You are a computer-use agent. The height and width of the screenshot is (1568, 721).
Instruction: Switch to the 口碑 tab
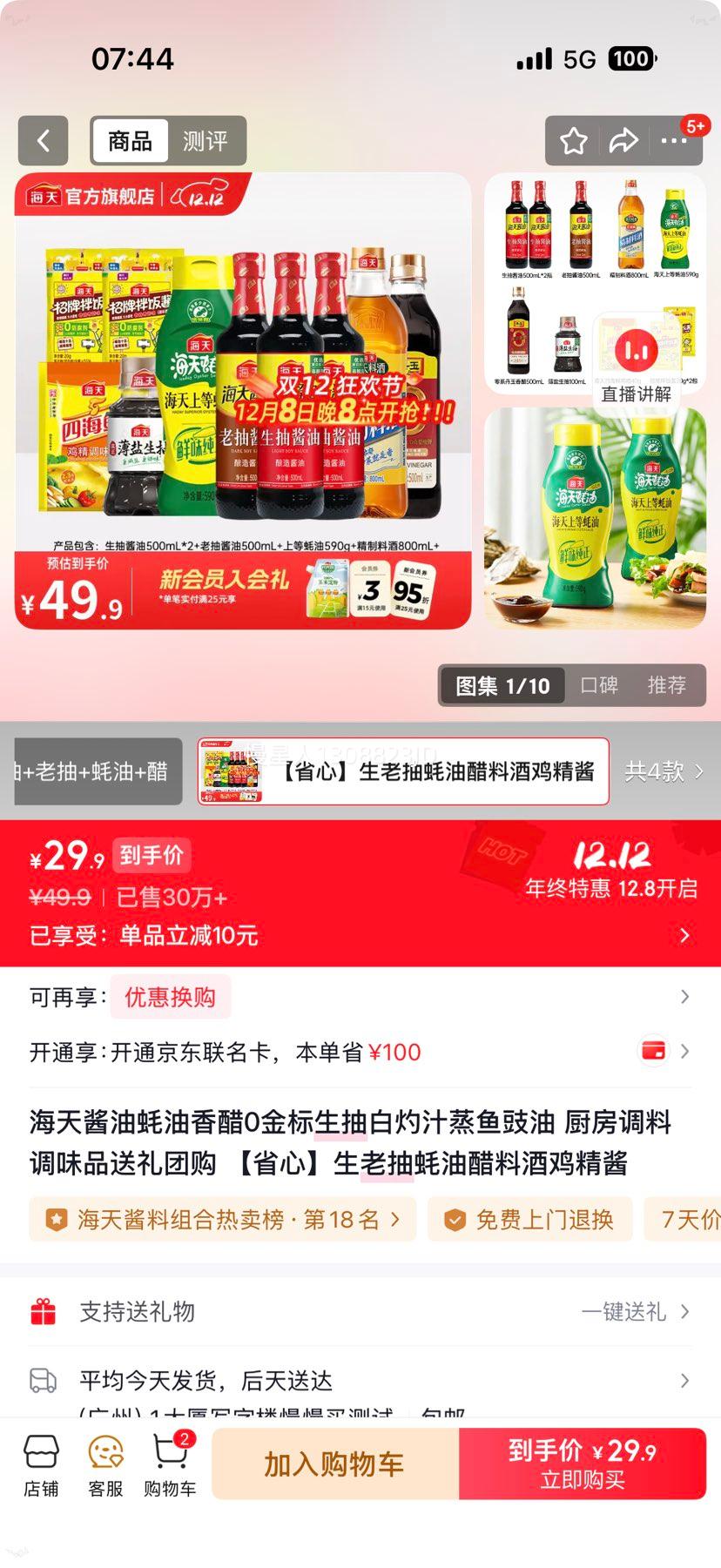(601, 685)
